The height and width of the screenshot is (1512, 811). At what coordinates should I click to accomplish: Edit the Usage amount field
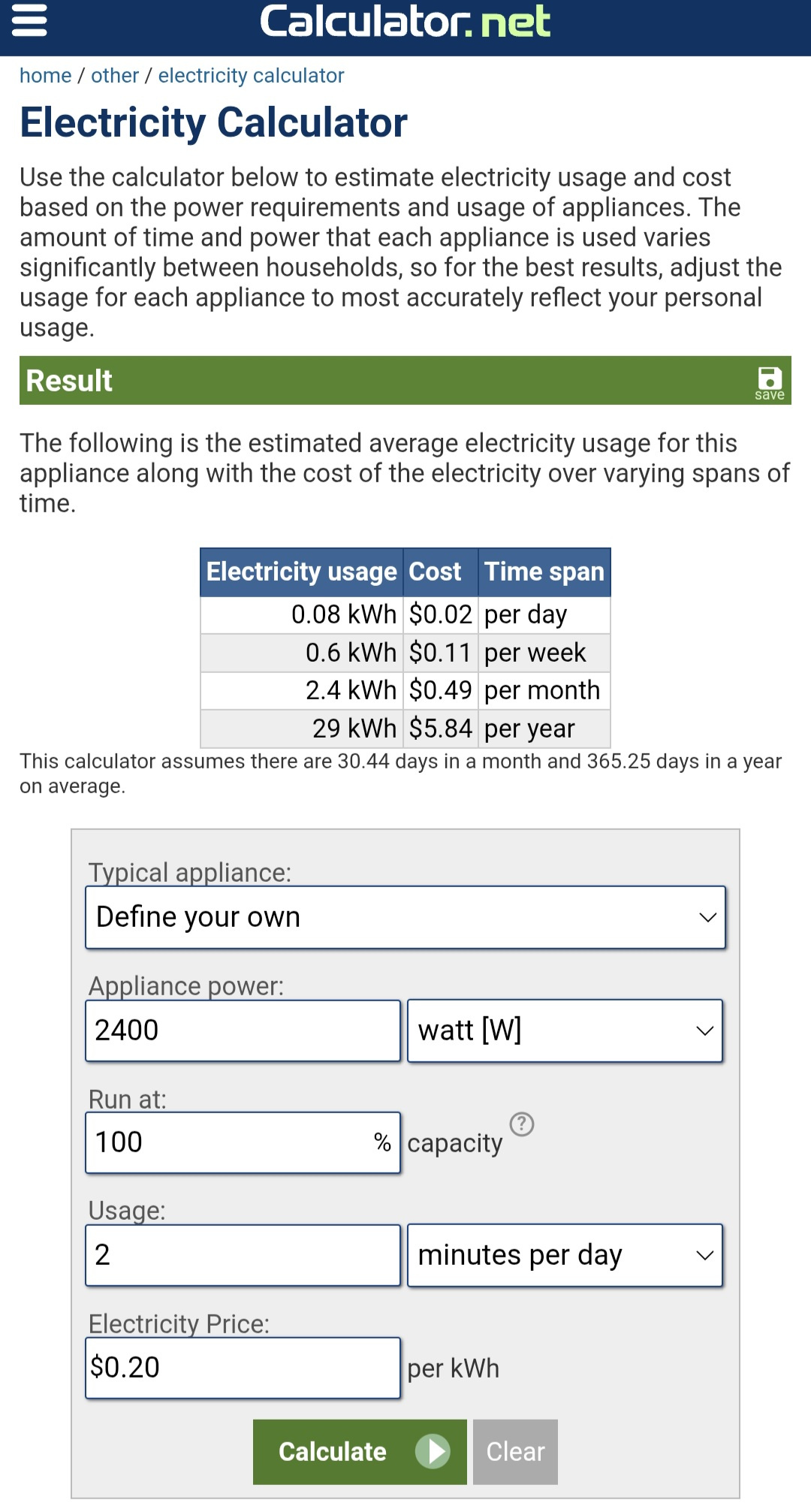(243, 1255)
